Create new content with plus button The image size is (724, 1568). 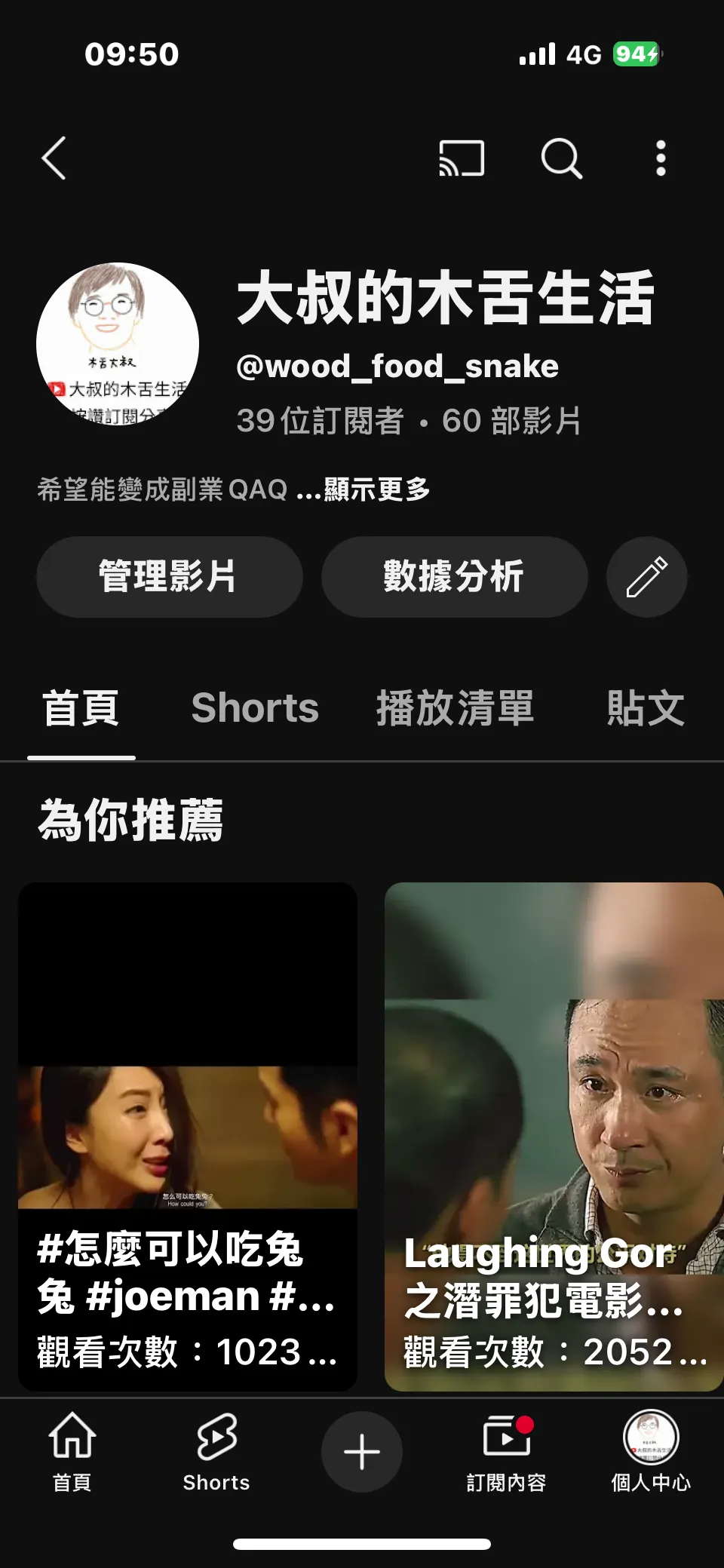click(362, 1452)
